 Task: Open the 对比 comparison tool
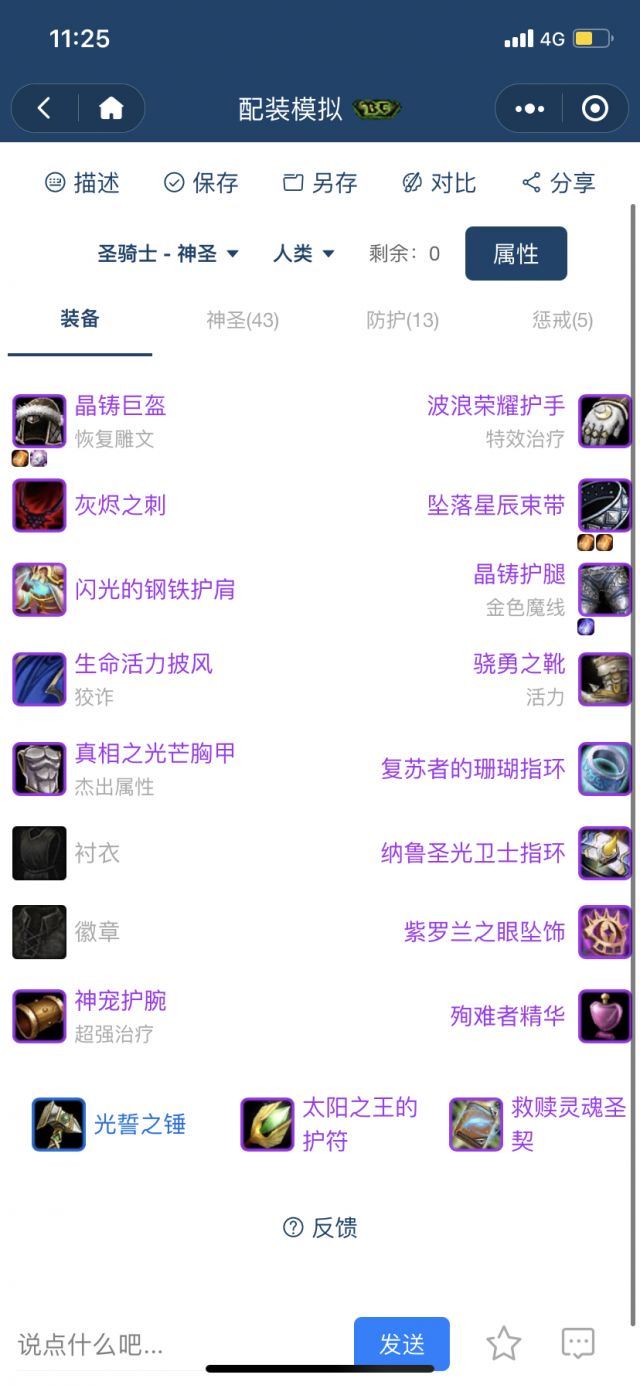(439, 183)
